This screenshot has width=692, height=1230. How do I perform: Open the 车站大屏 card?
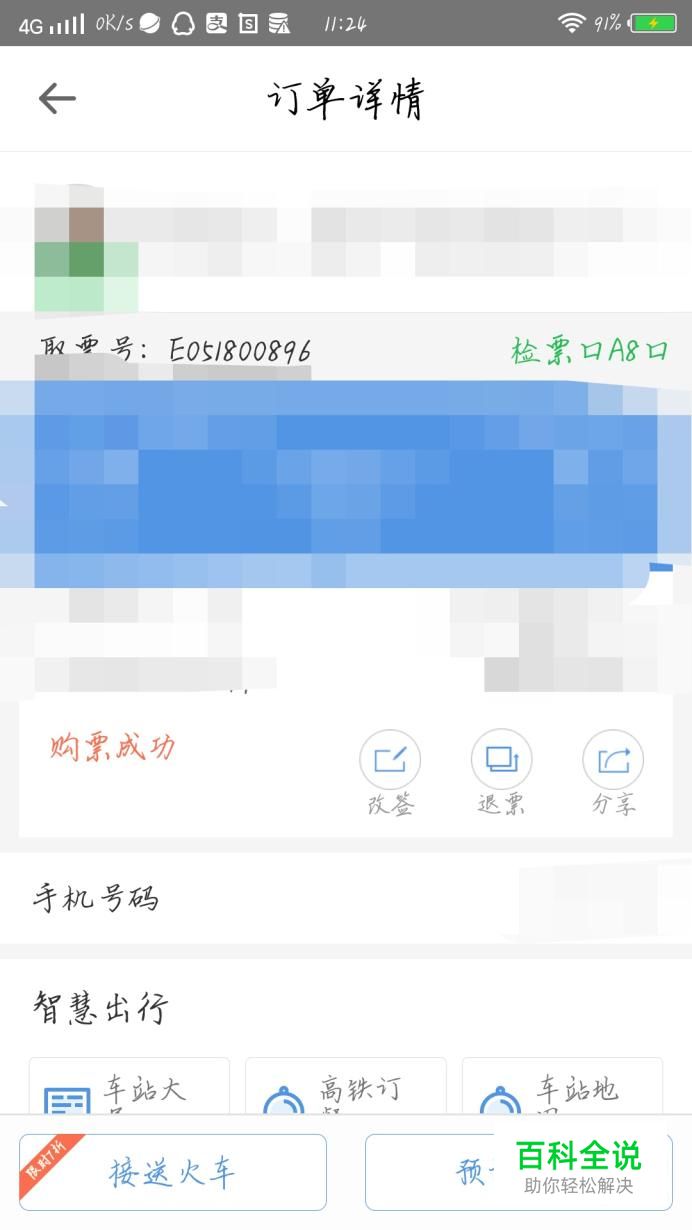tap(129, 1086)
